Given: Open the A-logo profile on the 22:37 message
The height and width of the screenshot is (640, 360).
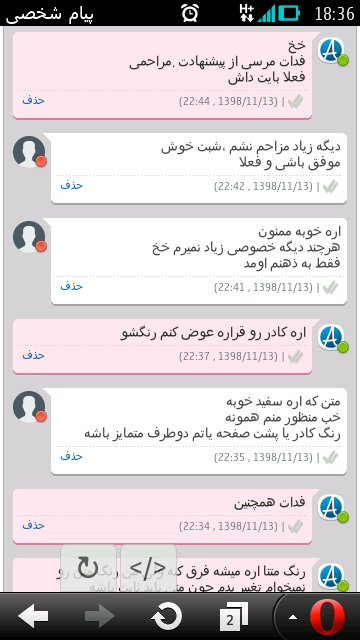Looking at the screenshot, I should (333, 337).
